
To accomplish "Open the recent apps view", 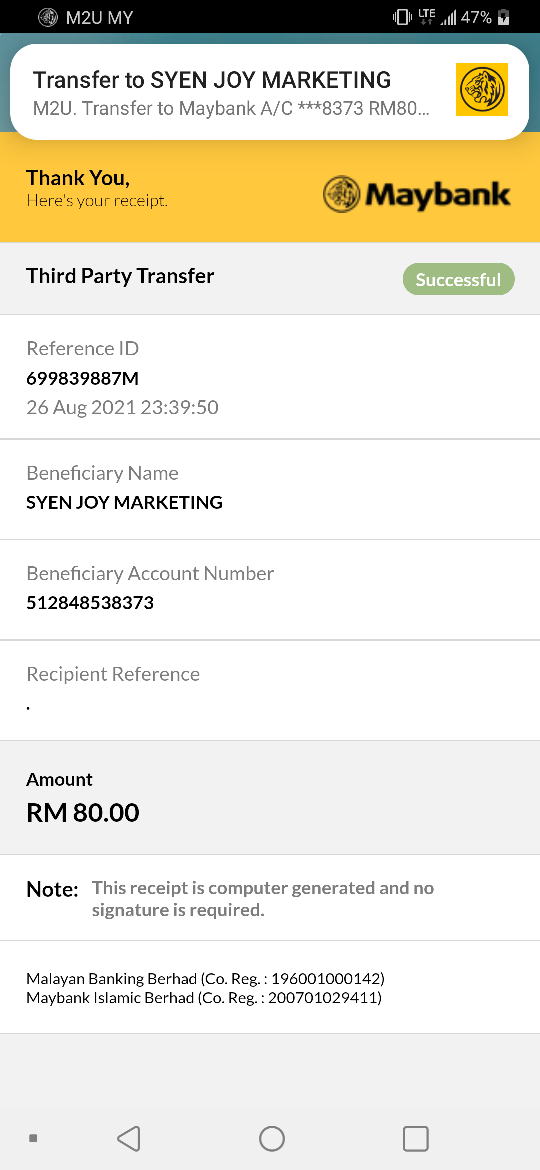I will click(x=415, y=1139).
